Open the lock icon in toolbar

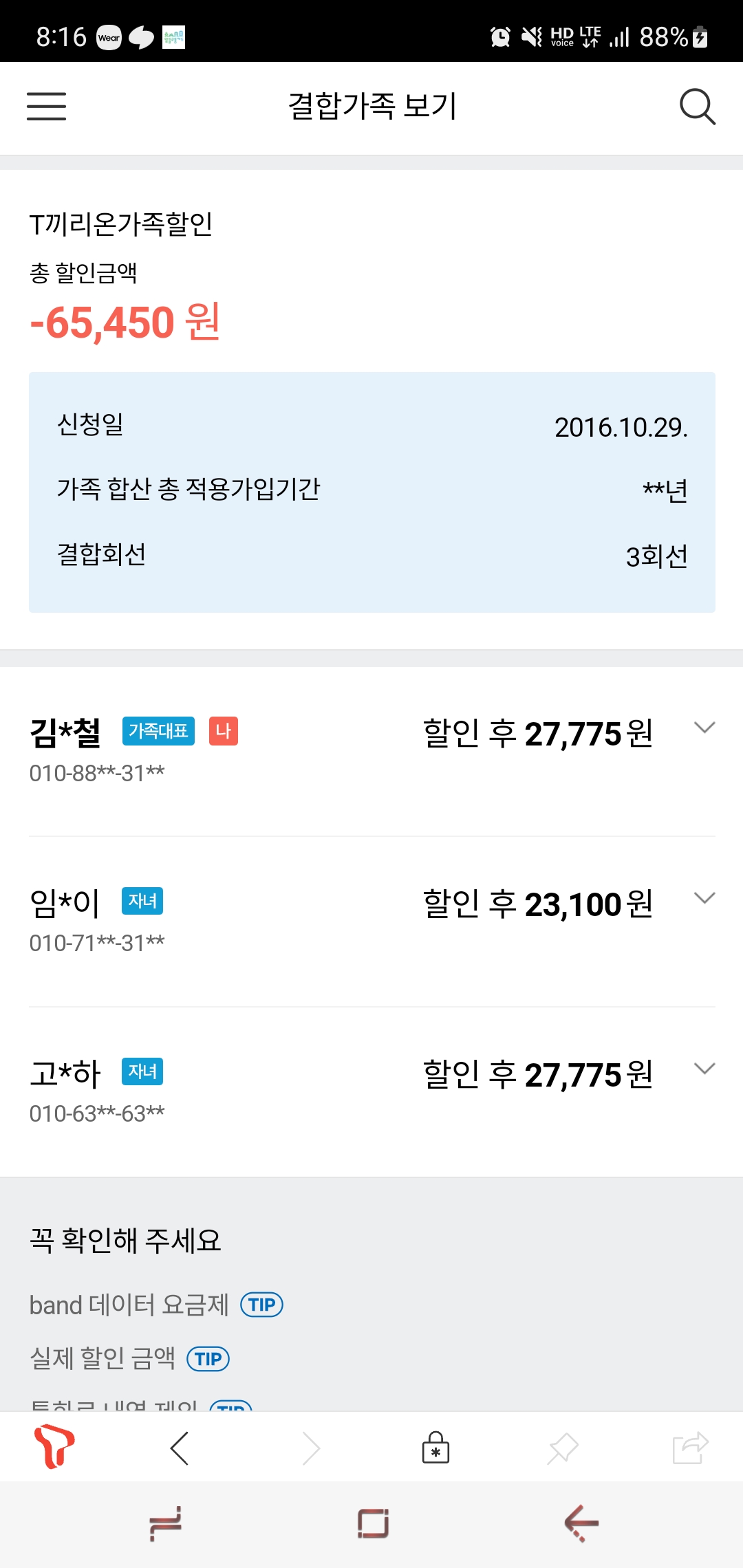tap(435, 1448)
